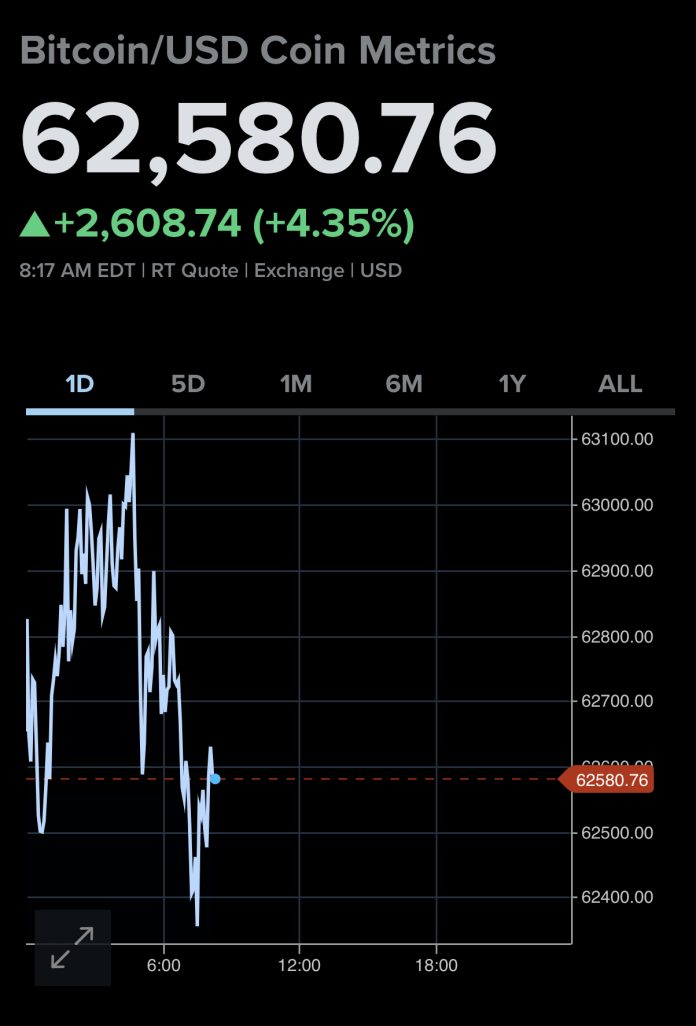The image size is (696, 1026).
Task: Expand the chart to fullscreen
Action: click(72, 947)
